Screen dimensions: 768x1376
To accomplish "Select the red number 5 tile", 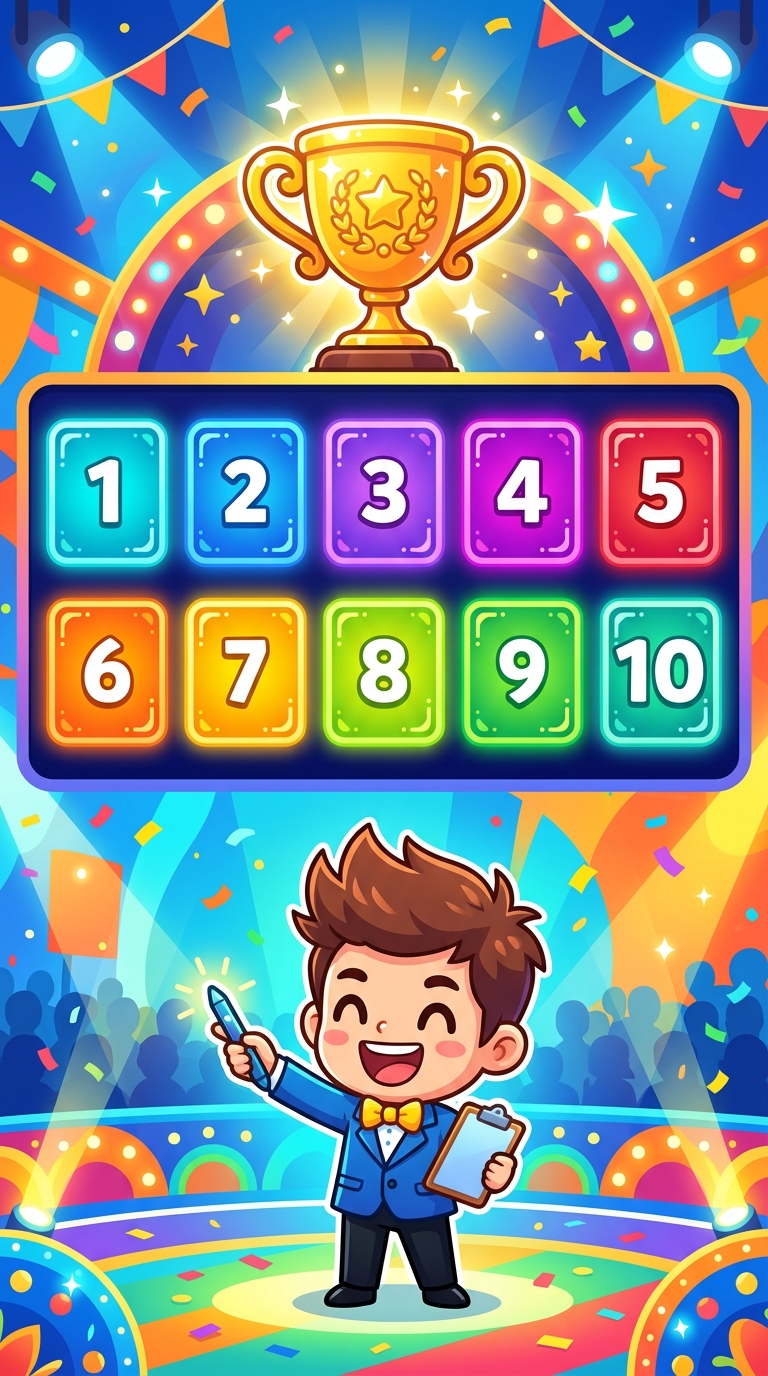I will coord(660,493).
